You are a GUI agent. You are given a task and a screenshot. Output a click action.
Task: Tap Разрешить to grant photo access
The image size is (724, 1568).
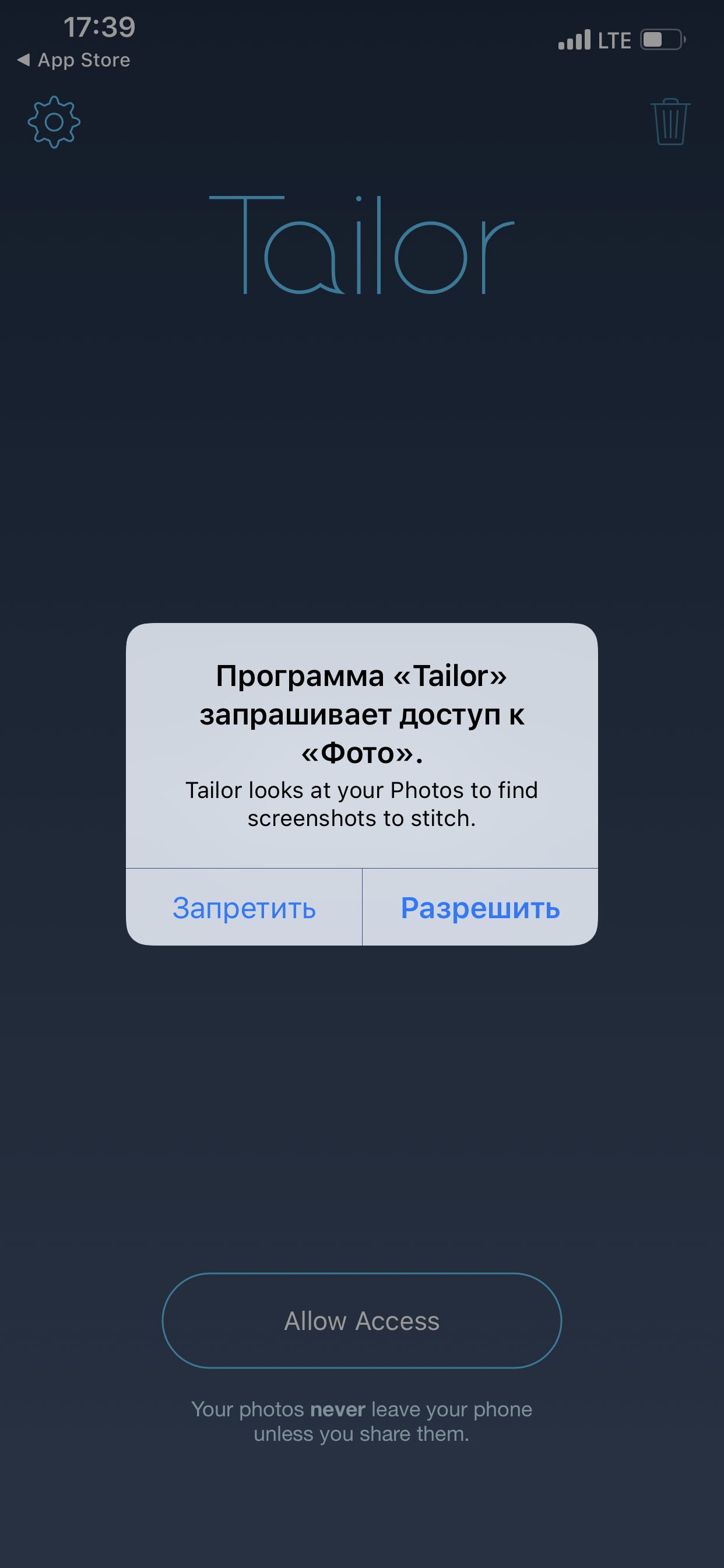480,907
